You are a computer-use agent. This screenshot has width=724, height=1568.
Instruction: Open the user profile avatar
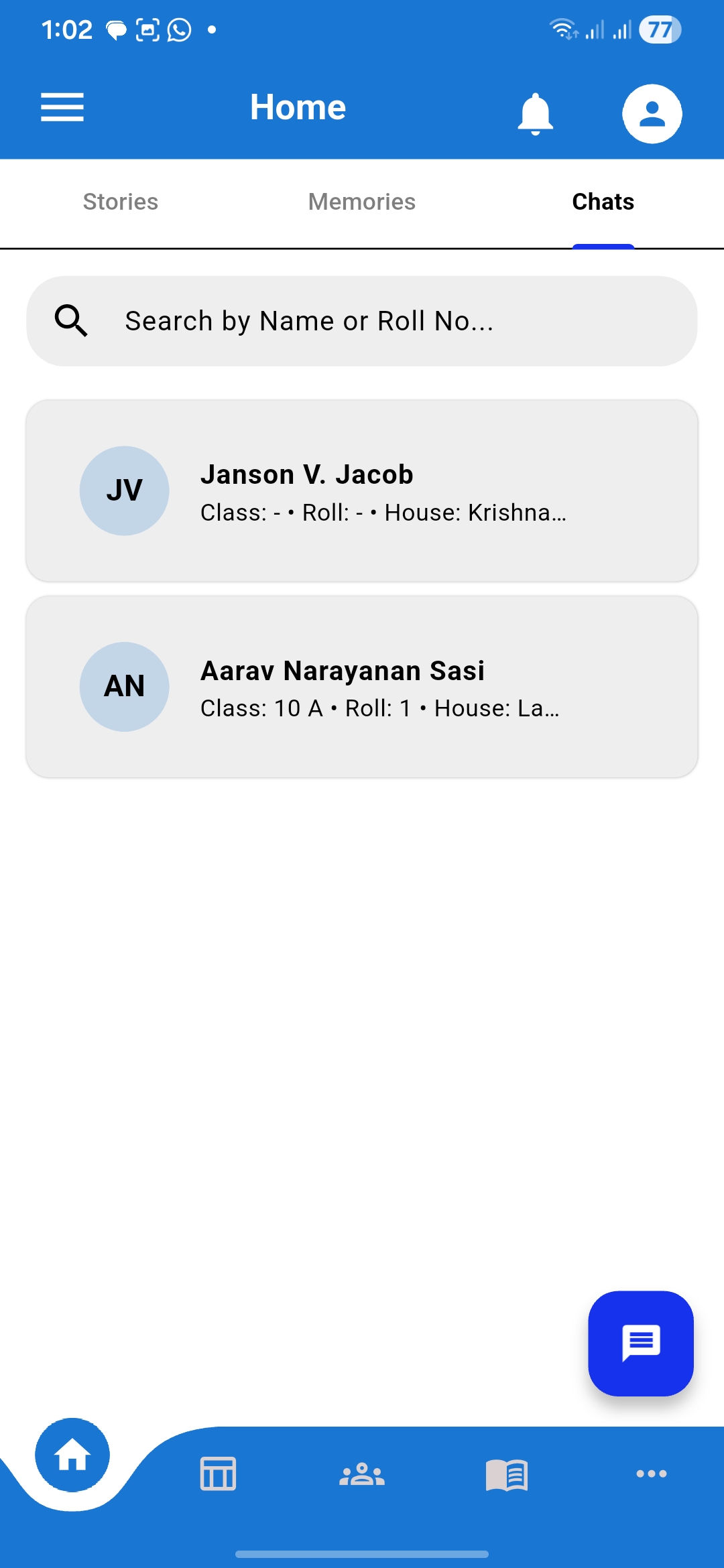click(652, 113)
